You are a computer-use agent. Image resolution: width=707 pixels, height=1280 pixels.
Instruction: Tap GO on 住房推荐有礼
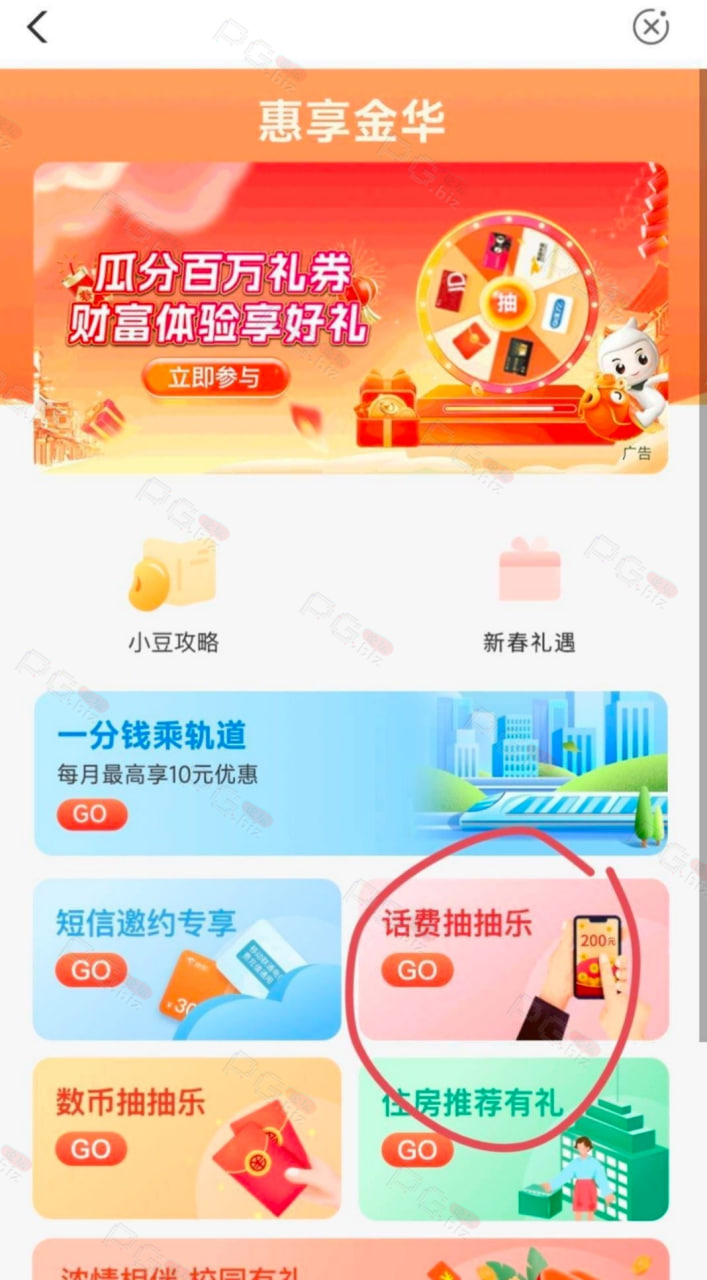417,1150
